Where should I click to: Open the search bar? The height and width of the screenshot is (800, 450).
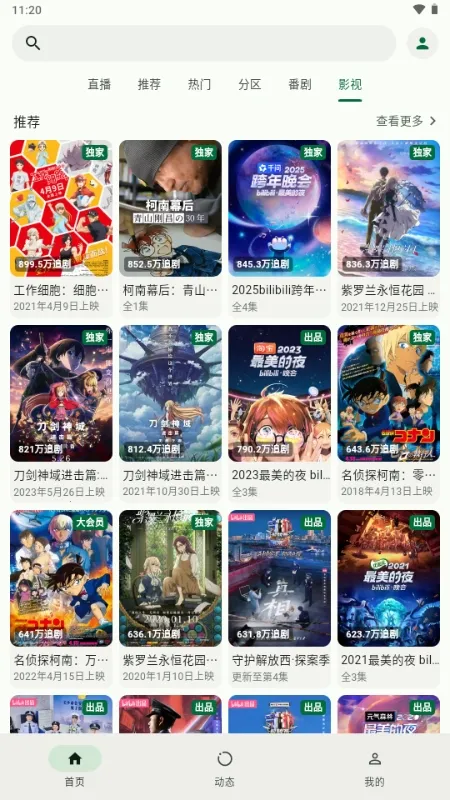[204, 43]
